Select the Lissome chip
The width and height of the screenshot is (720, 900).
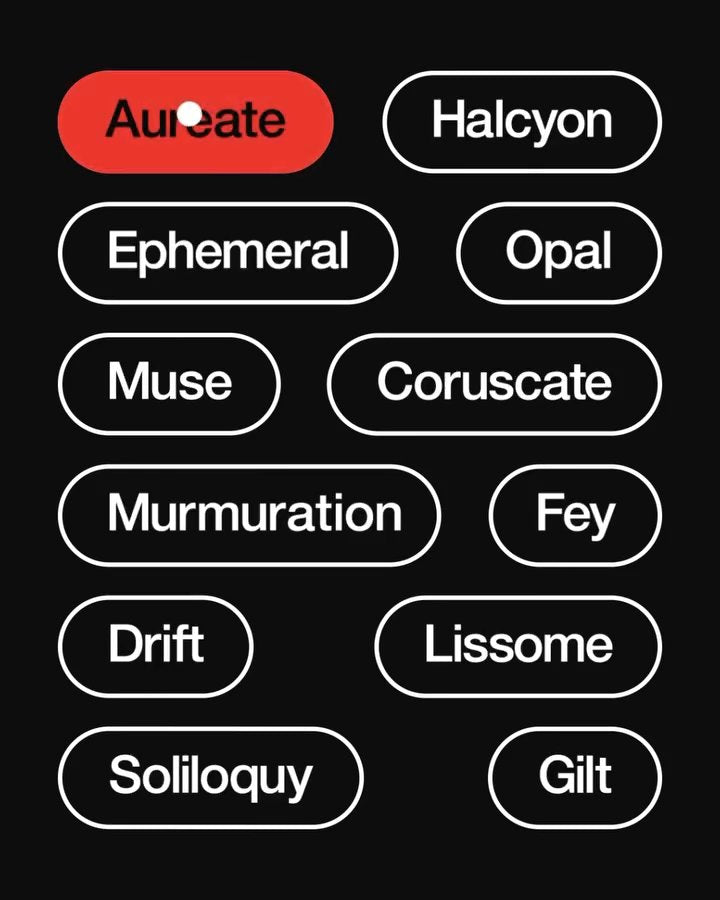(518, 646)
